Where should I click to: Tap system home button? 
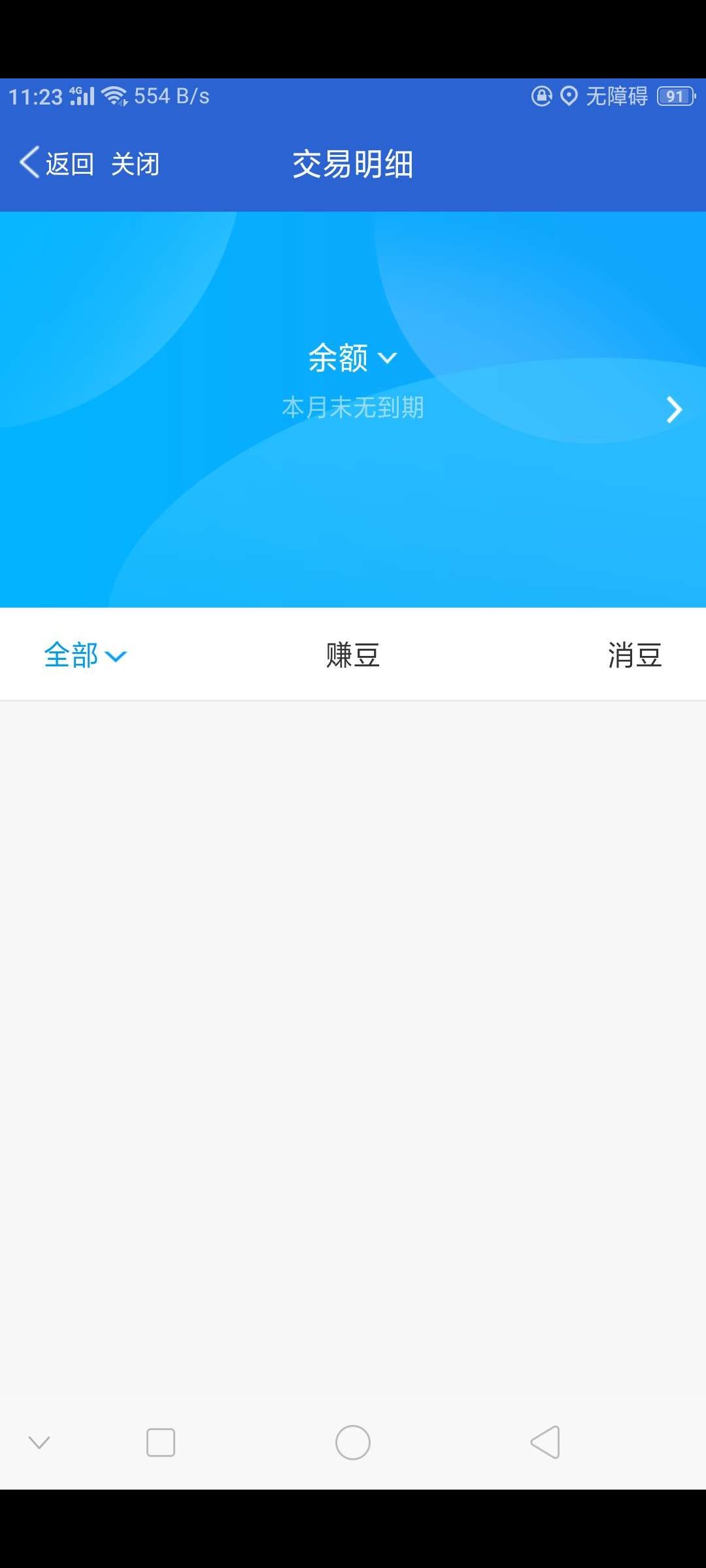[352, 1442]
